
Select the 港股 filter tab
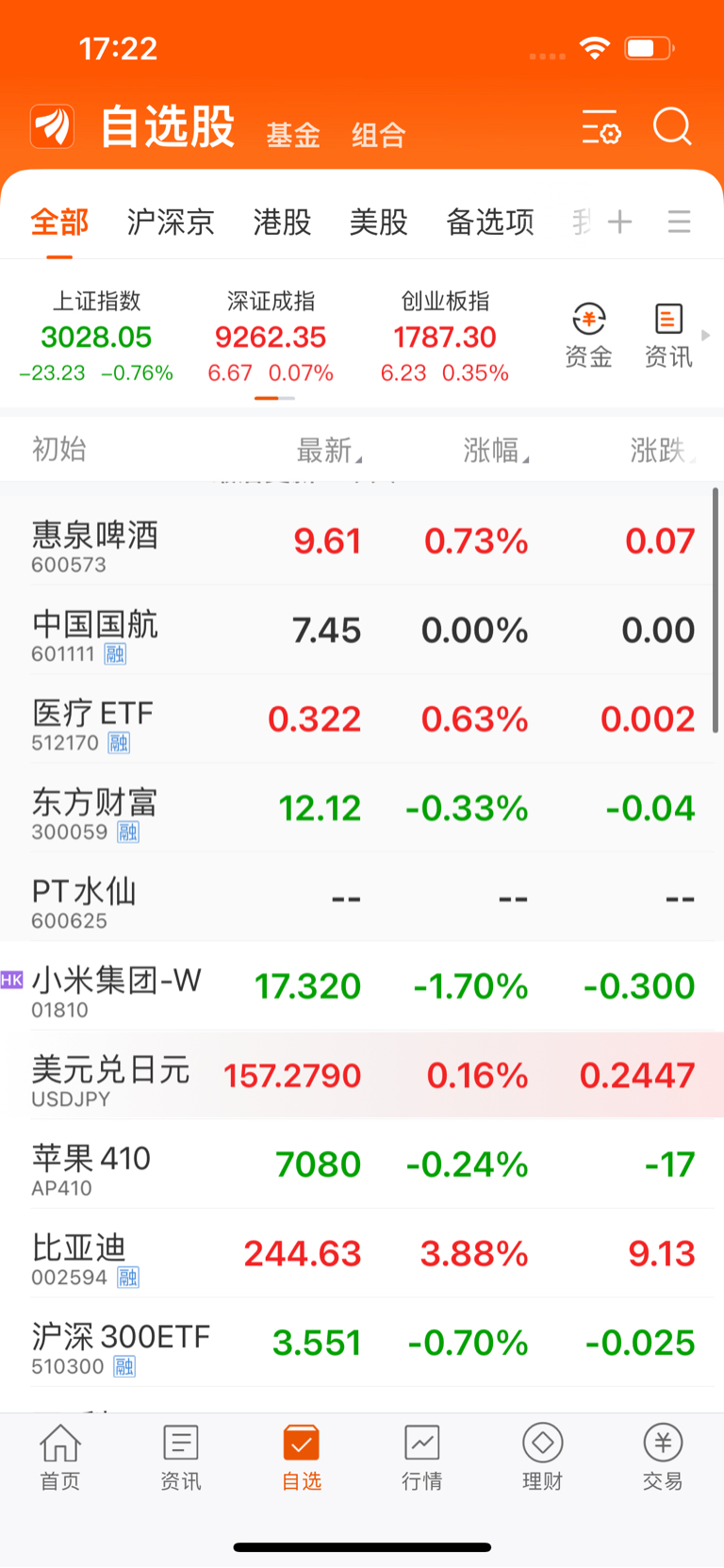pos(282,223)
